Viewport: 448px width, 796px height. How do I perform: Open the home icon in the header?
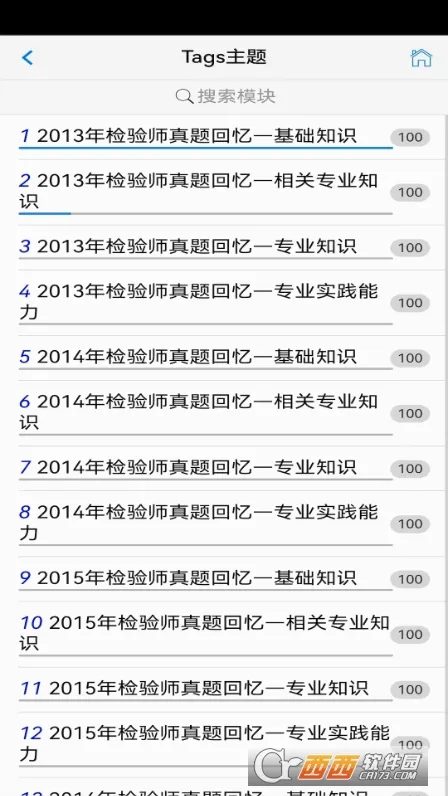[421, 58]
